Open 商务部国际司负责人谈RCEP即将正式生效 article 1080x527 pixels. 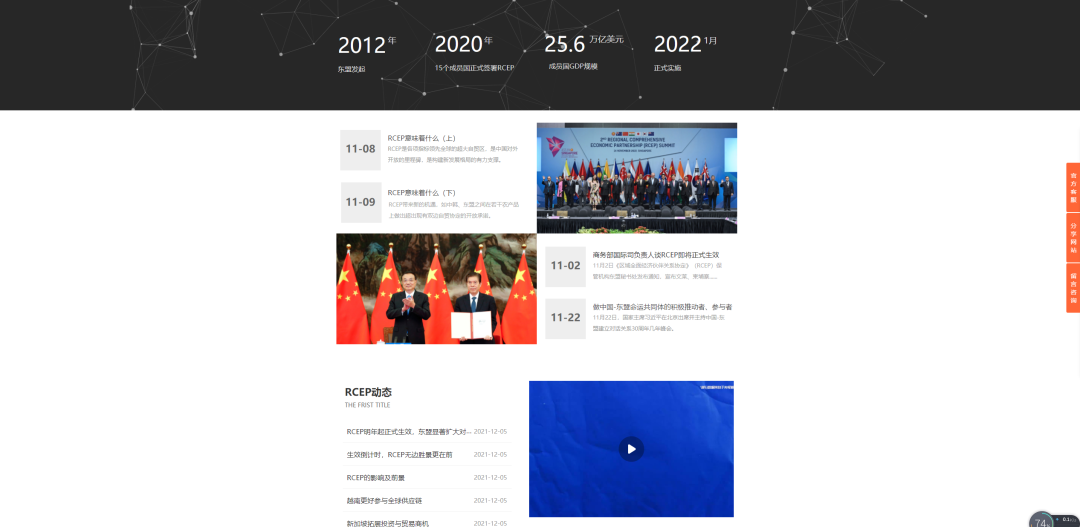pyautogui.click(x=662, y=255)
